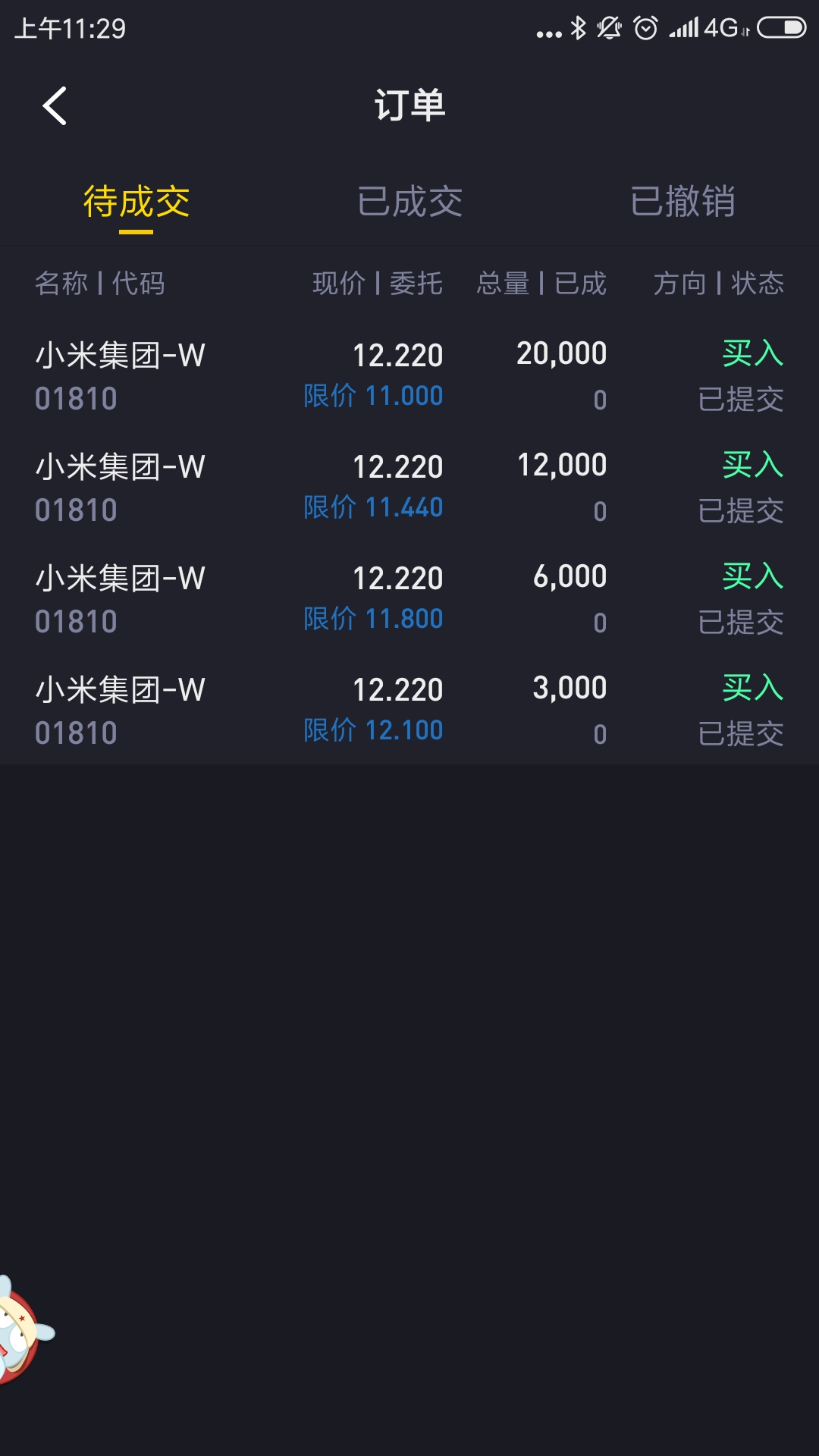Switch to the 已撤销 tab

pyautogui.click(x=682, y=202)
